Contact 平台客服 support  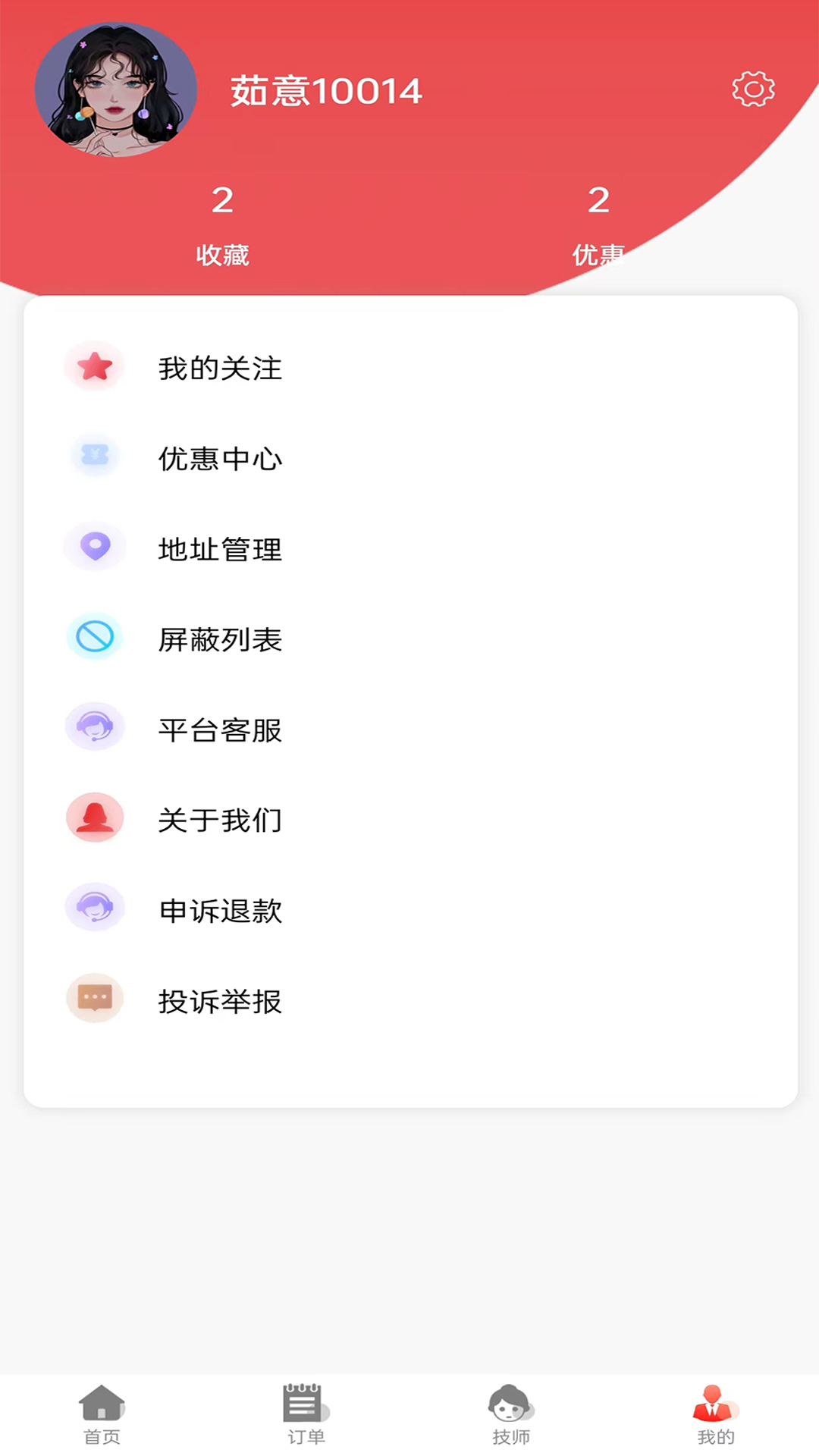tap(220, 730)
